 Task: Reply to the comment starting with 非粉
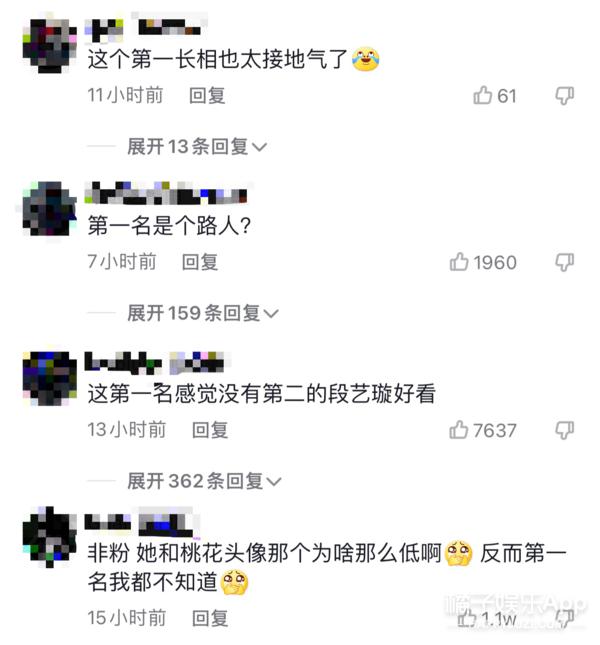pyautogui.click(x=210, y=617)
